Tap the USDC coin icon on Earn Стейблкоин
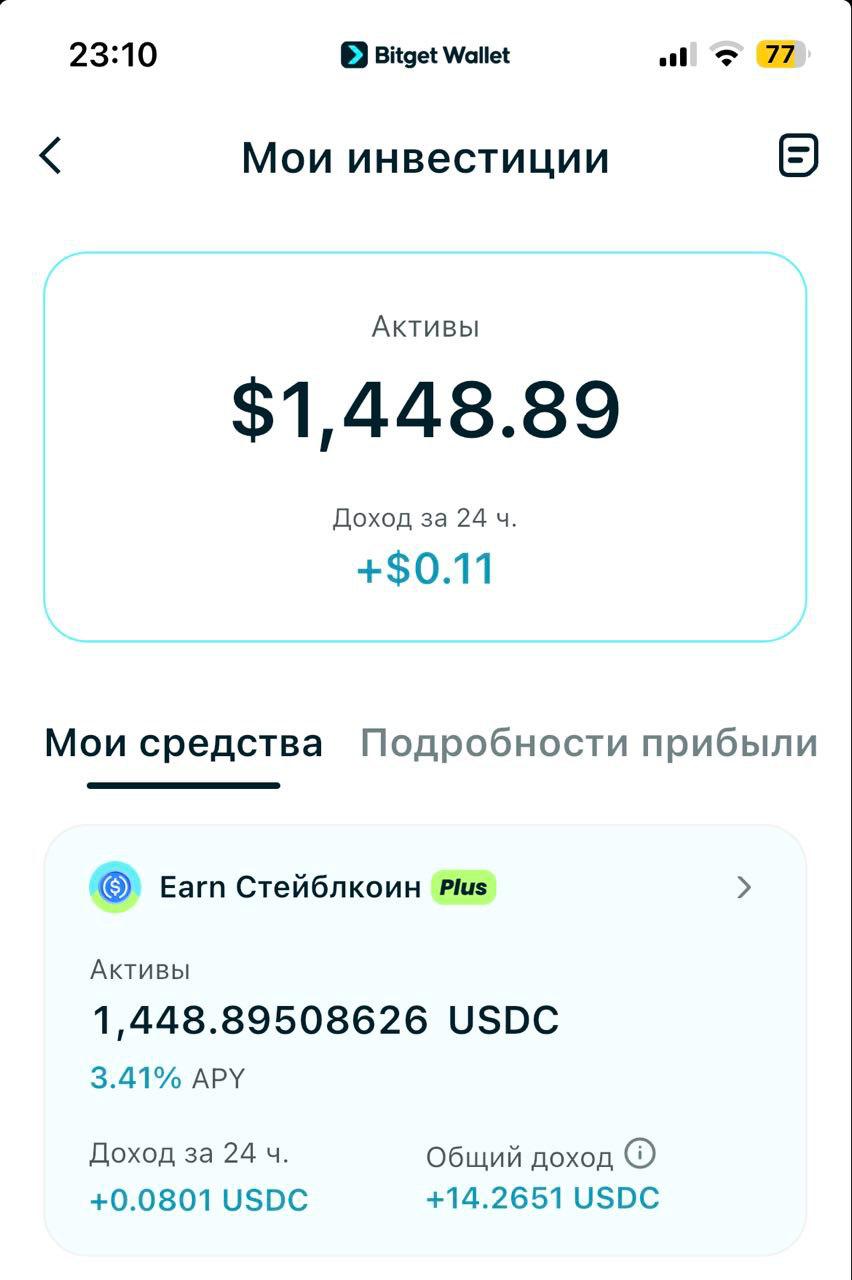 (114, 886)
